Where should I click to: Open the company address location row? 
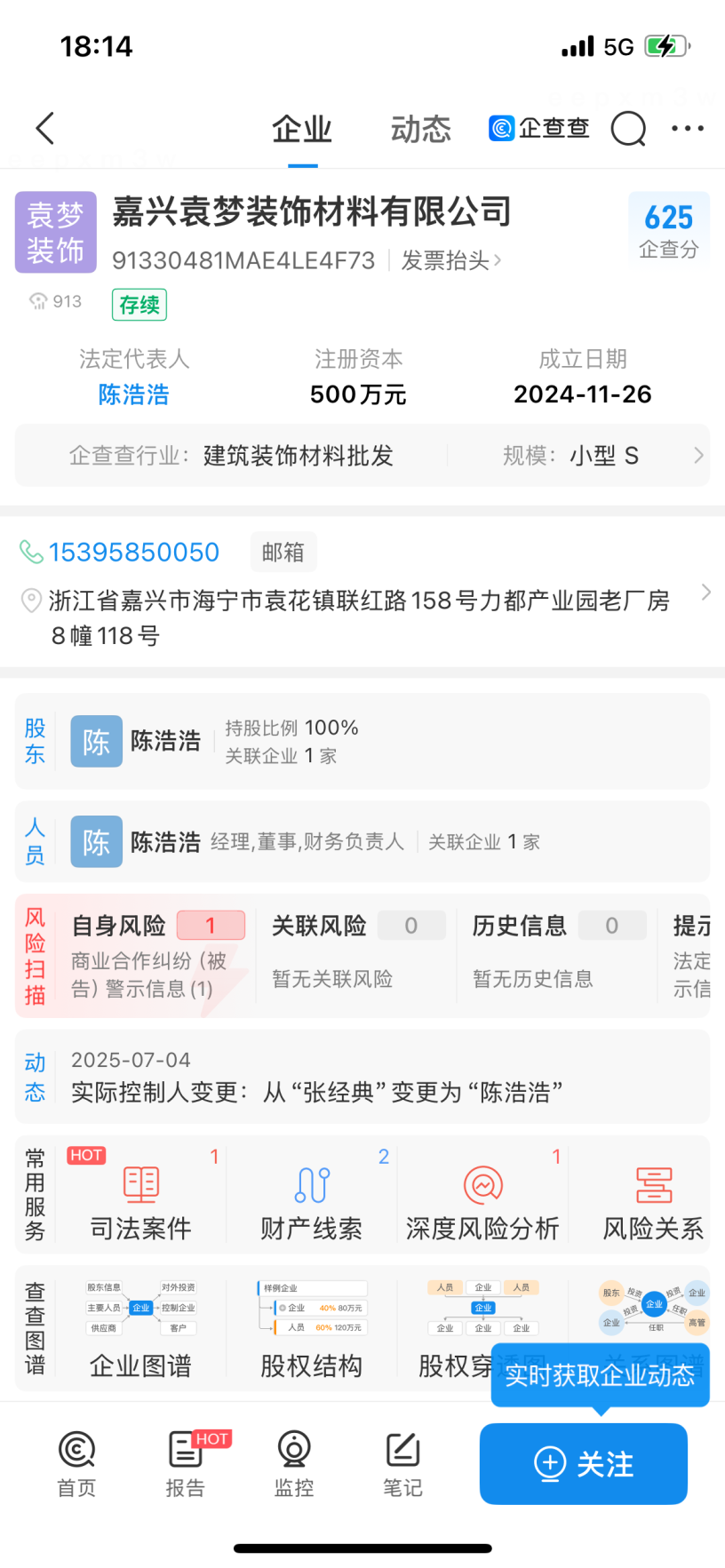[x=360, y=617]
